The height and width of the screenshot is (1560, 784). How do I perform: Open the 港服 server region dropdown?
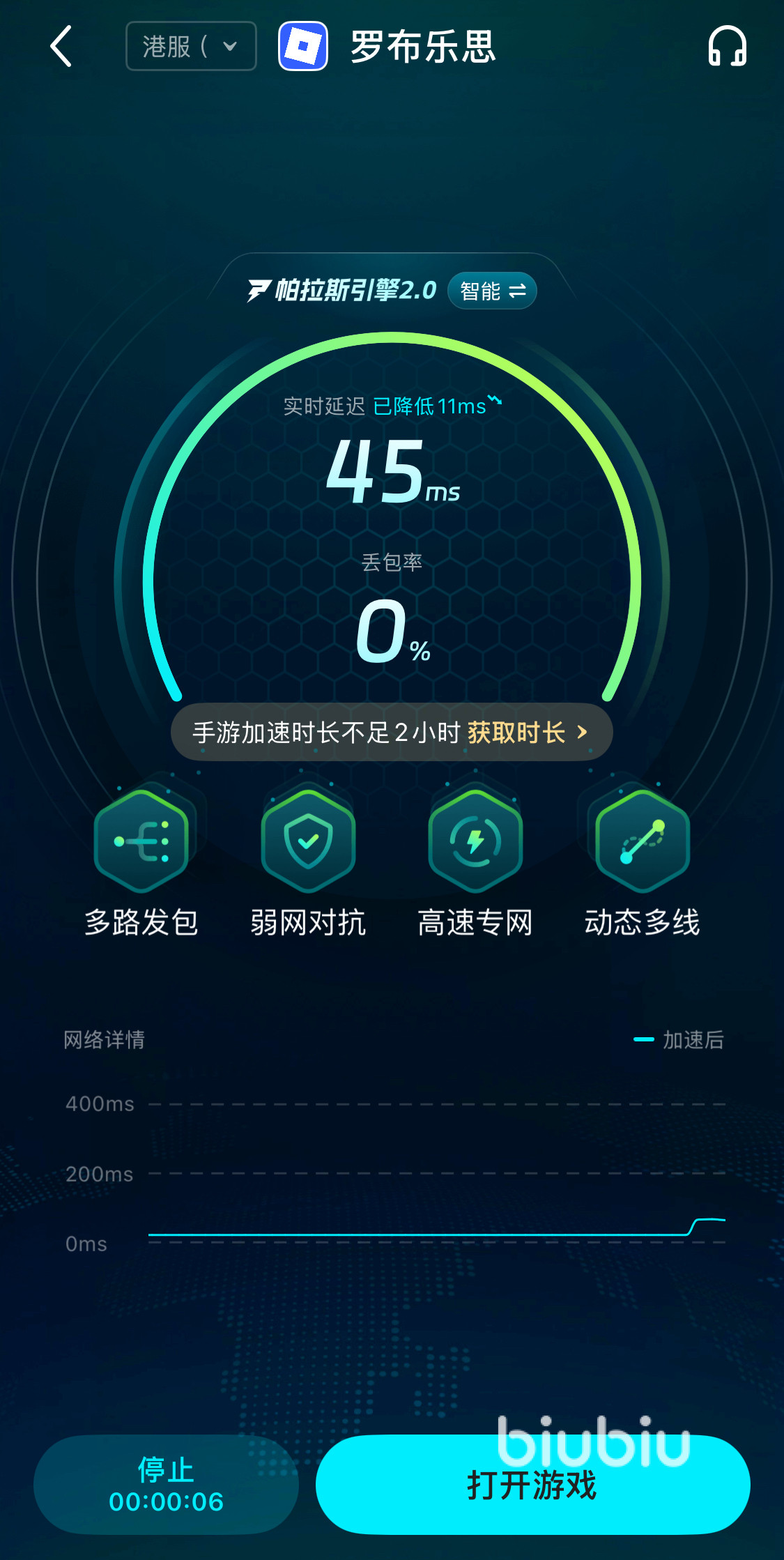pyautogui.click(x=191, y=47)
